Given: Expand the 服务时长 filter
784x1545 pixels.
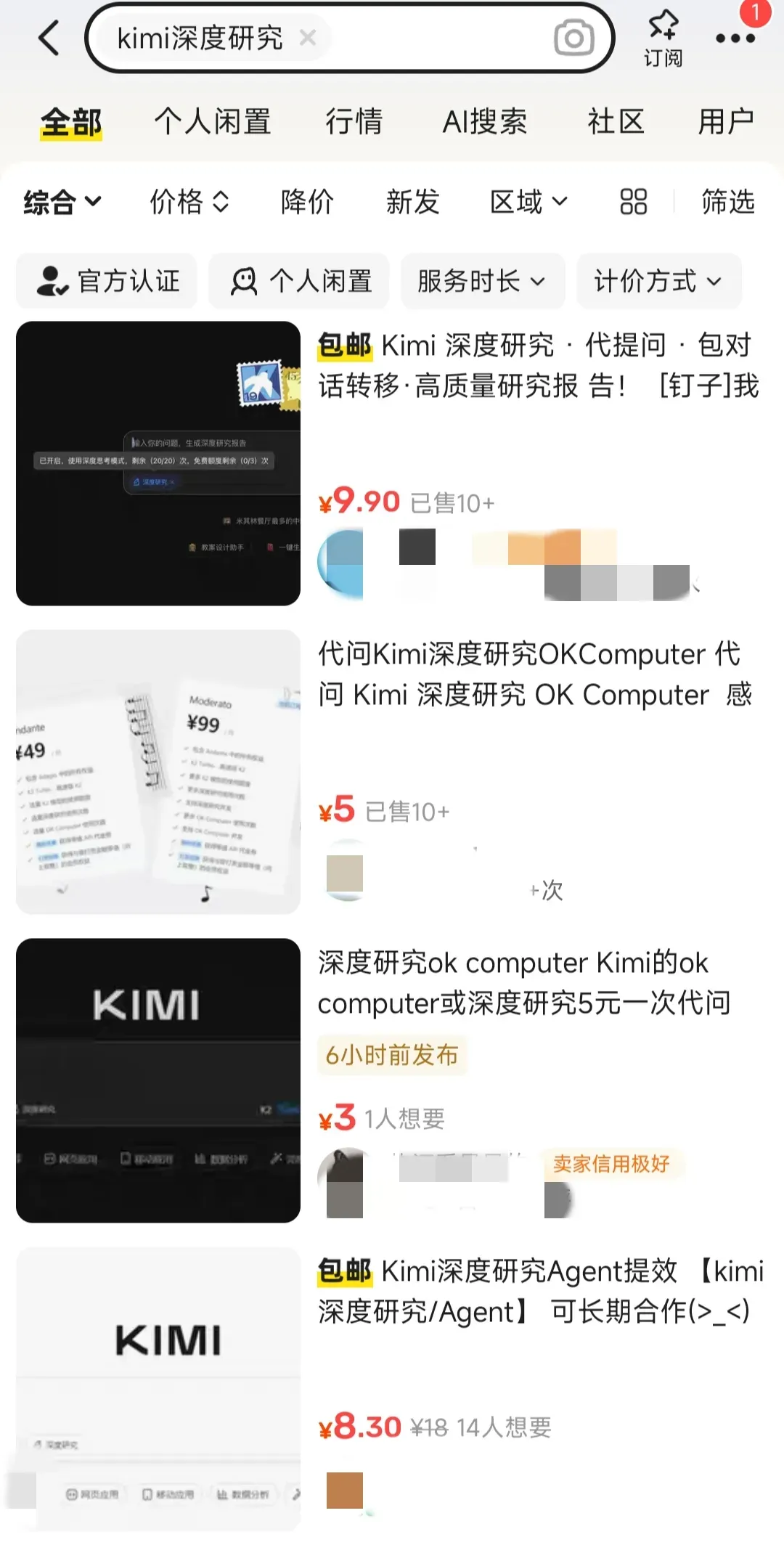Looking at the screenshot, I should pos(482,281).
